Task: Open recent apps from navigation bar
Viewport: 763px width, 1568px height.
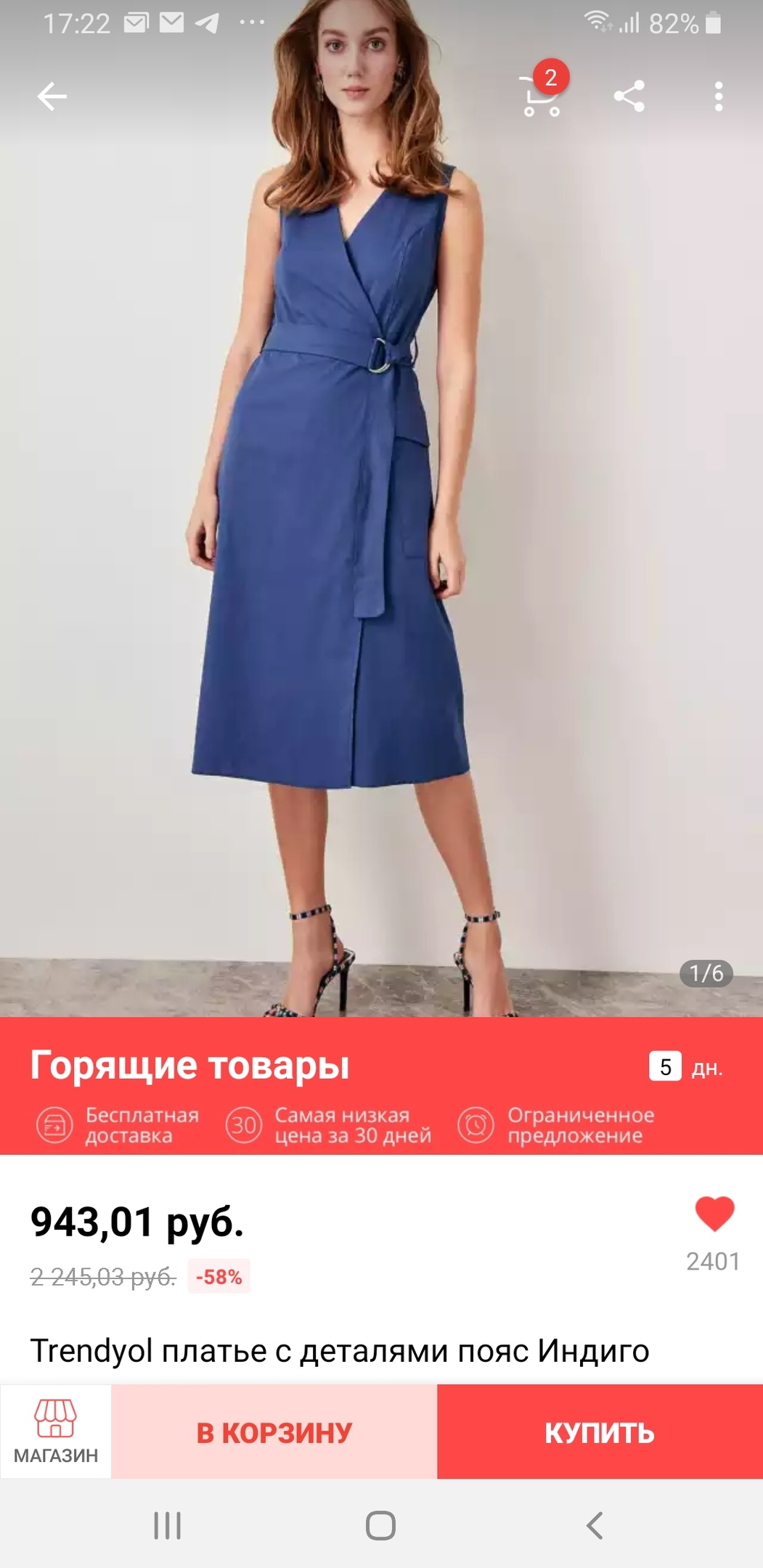Action: [167, 1525]
